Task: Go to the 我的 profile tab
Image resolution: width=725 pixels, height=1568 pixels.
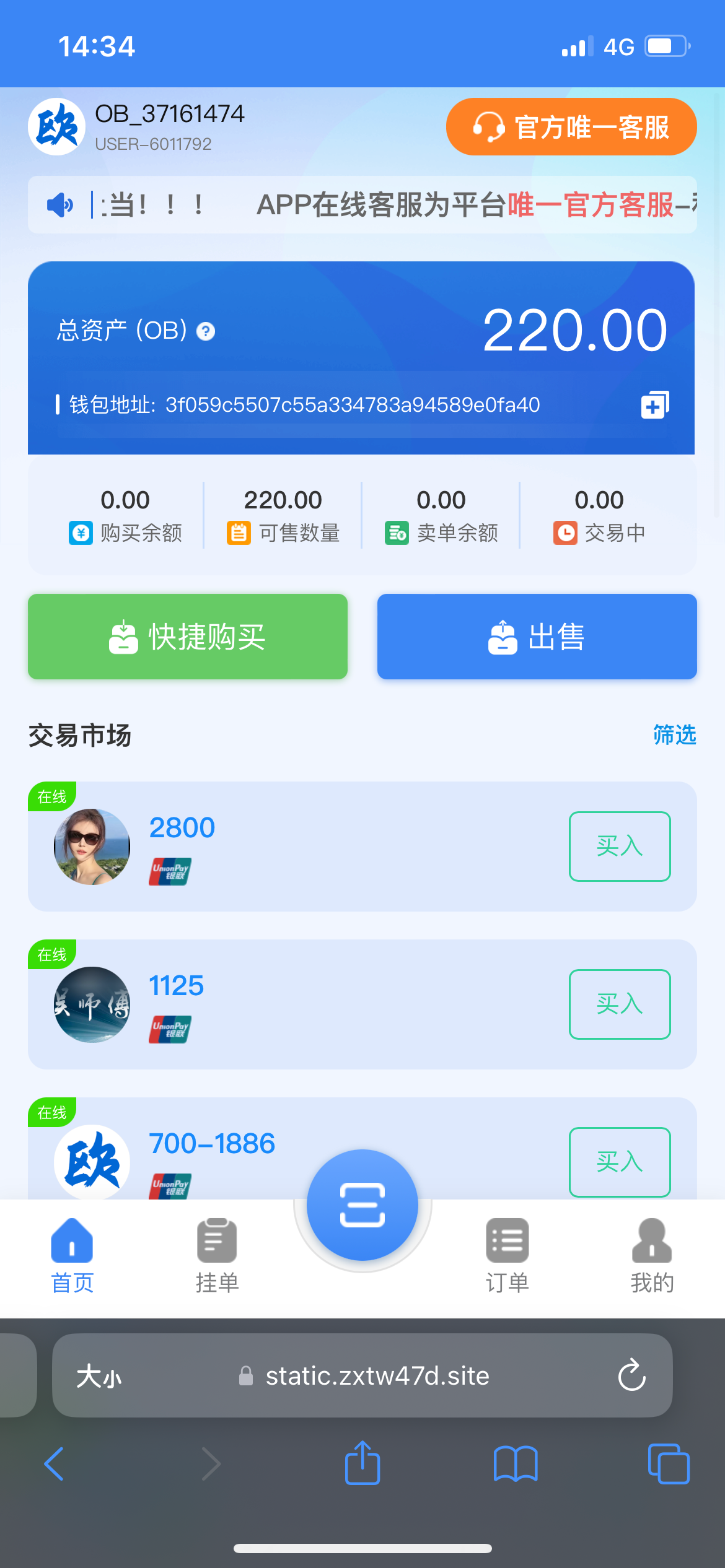Action: point(652,1255)
